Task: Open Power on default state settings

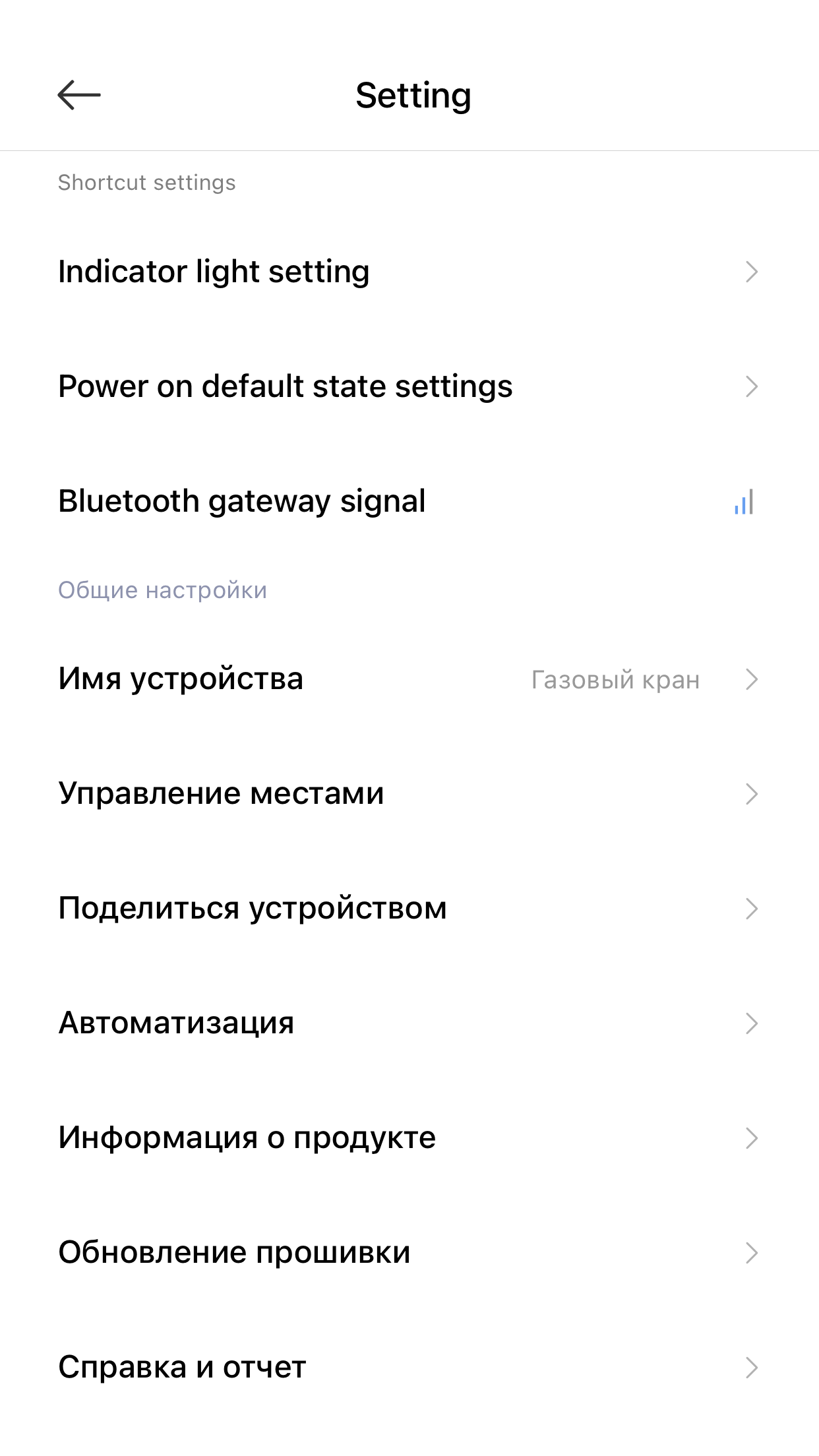Action: coord(409,386)
